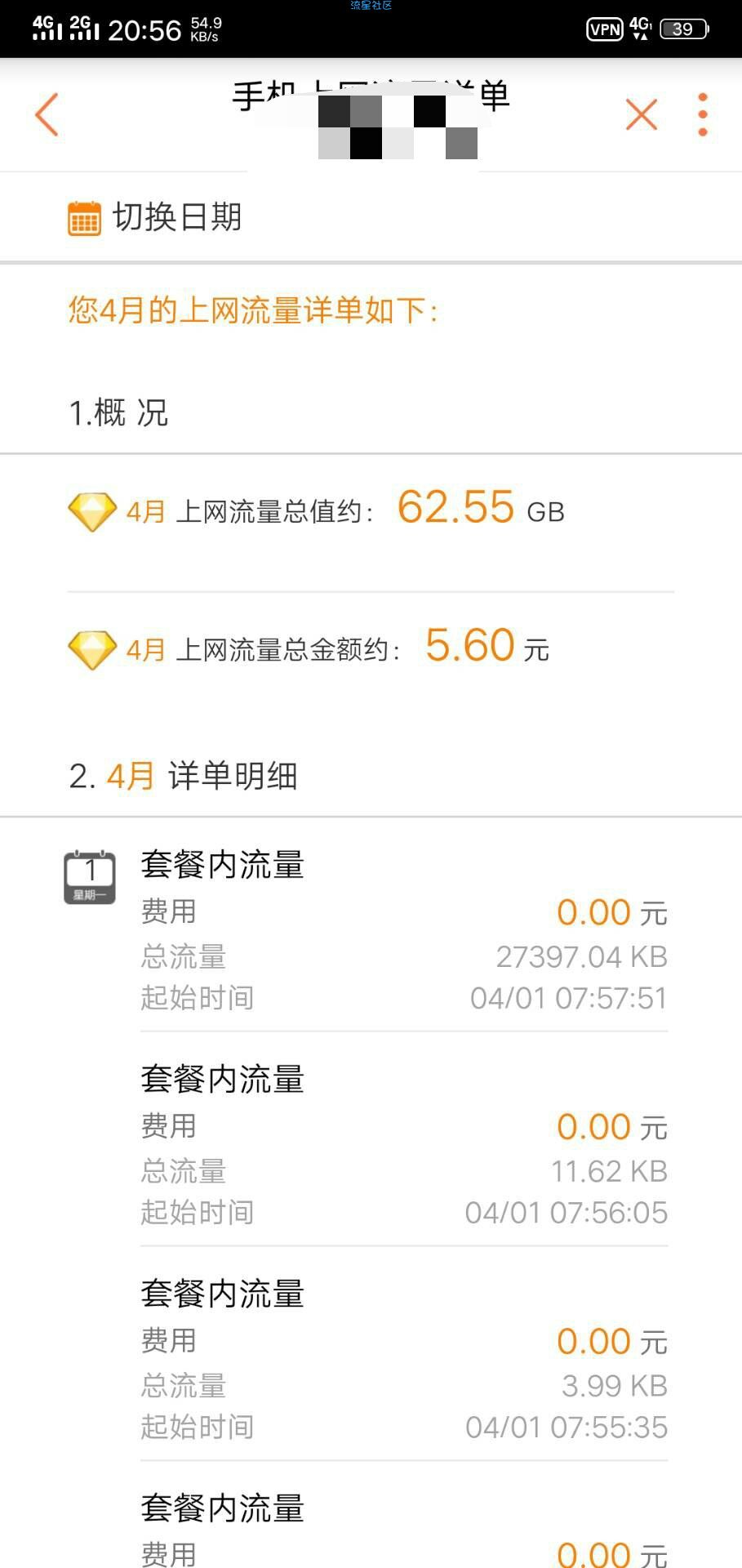Go back using the orange arrow
This screenshot has width=742, height=1568.
coord(47,114)
